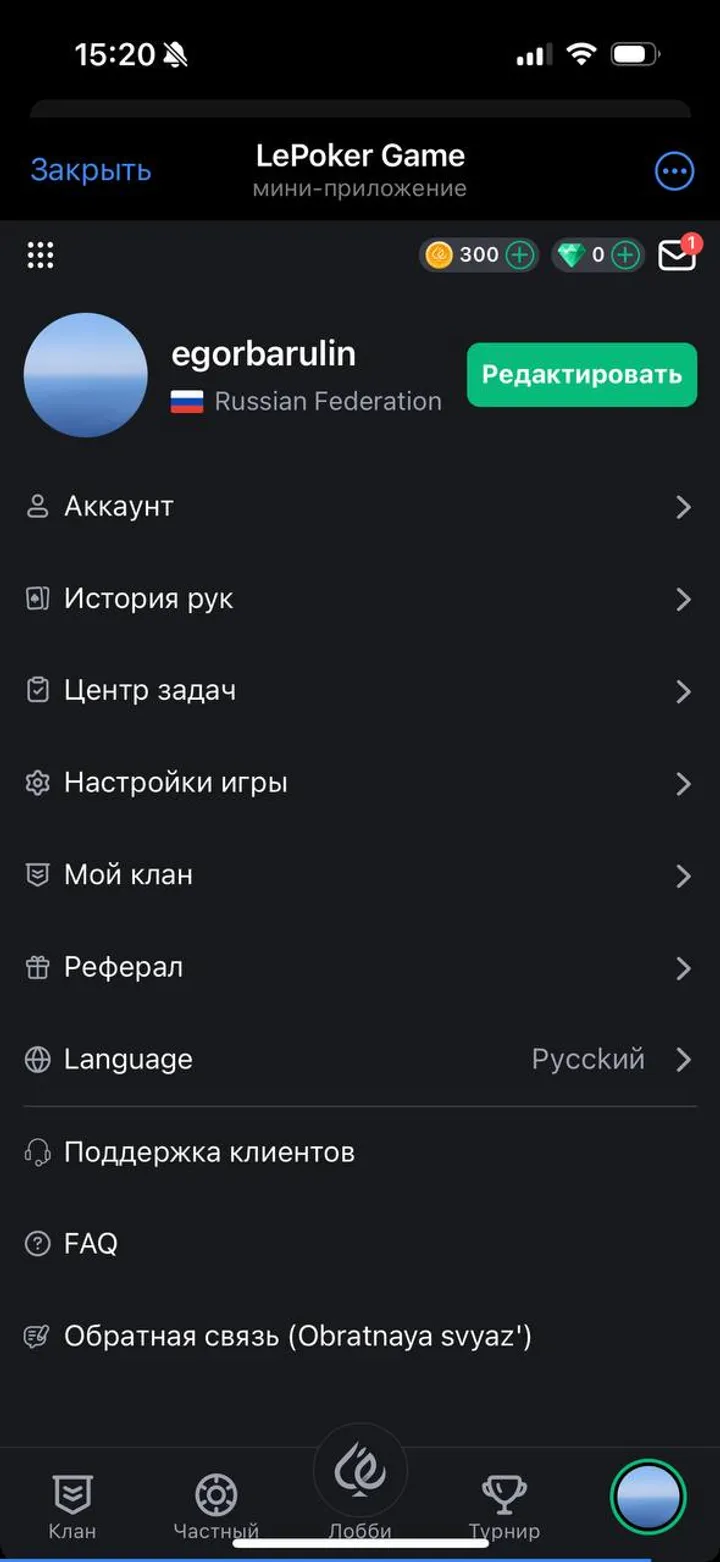
Task: Open the LePoker Lobby logo icon
Action: [362, 1470]
